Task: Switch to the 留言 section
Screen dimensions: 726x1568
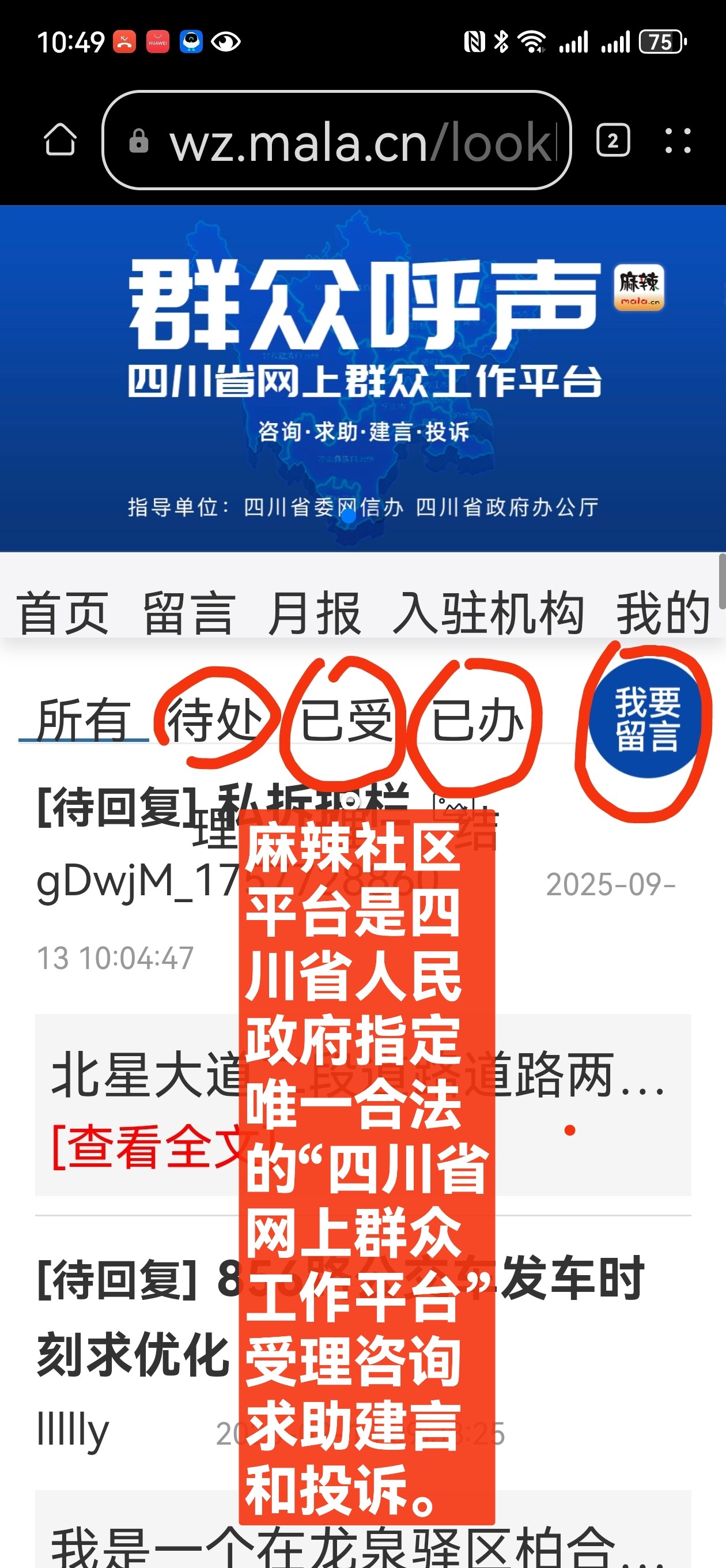Action: (x=188, y=613)
